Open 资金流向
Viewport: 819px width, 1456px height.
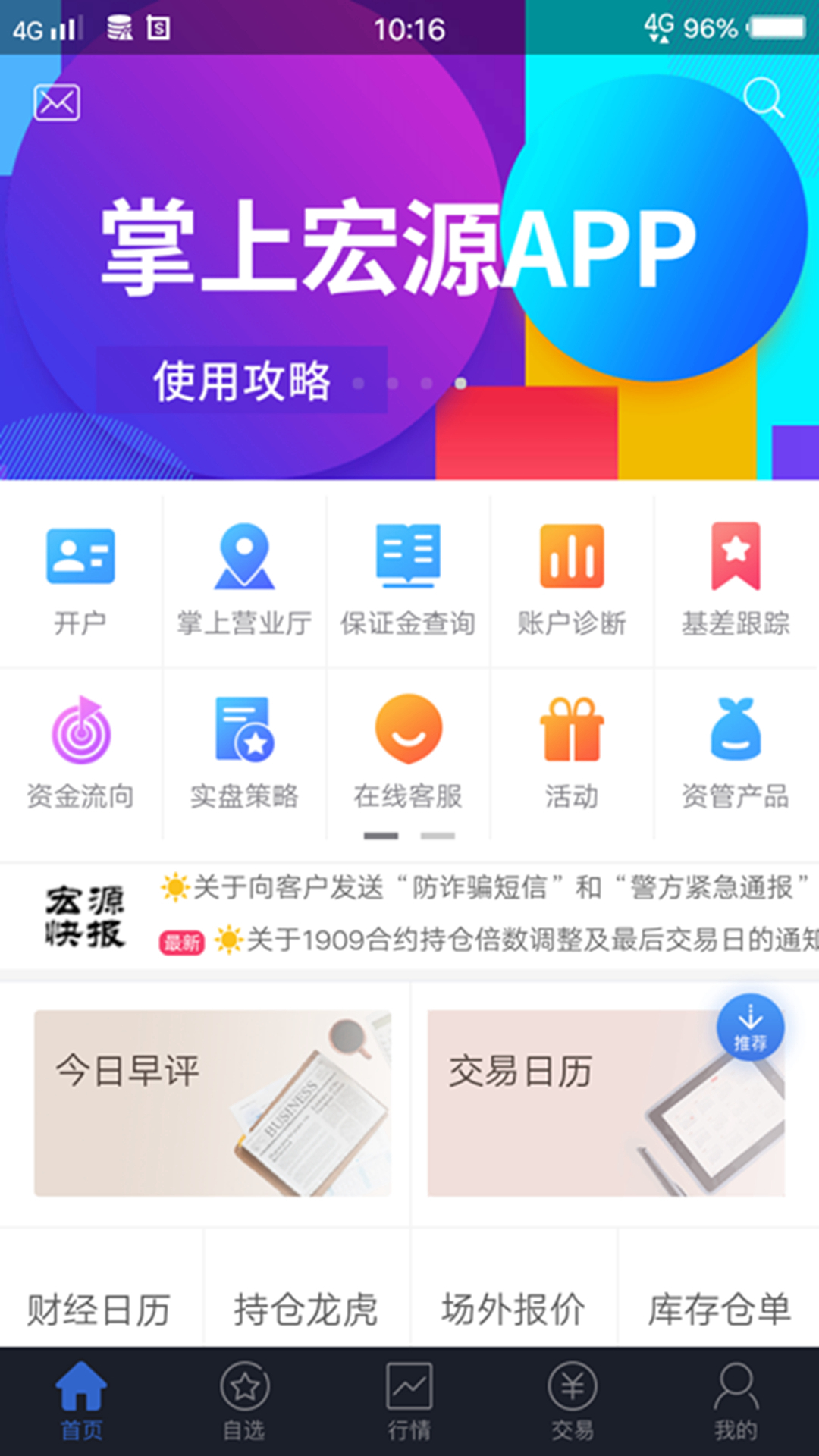80,752
